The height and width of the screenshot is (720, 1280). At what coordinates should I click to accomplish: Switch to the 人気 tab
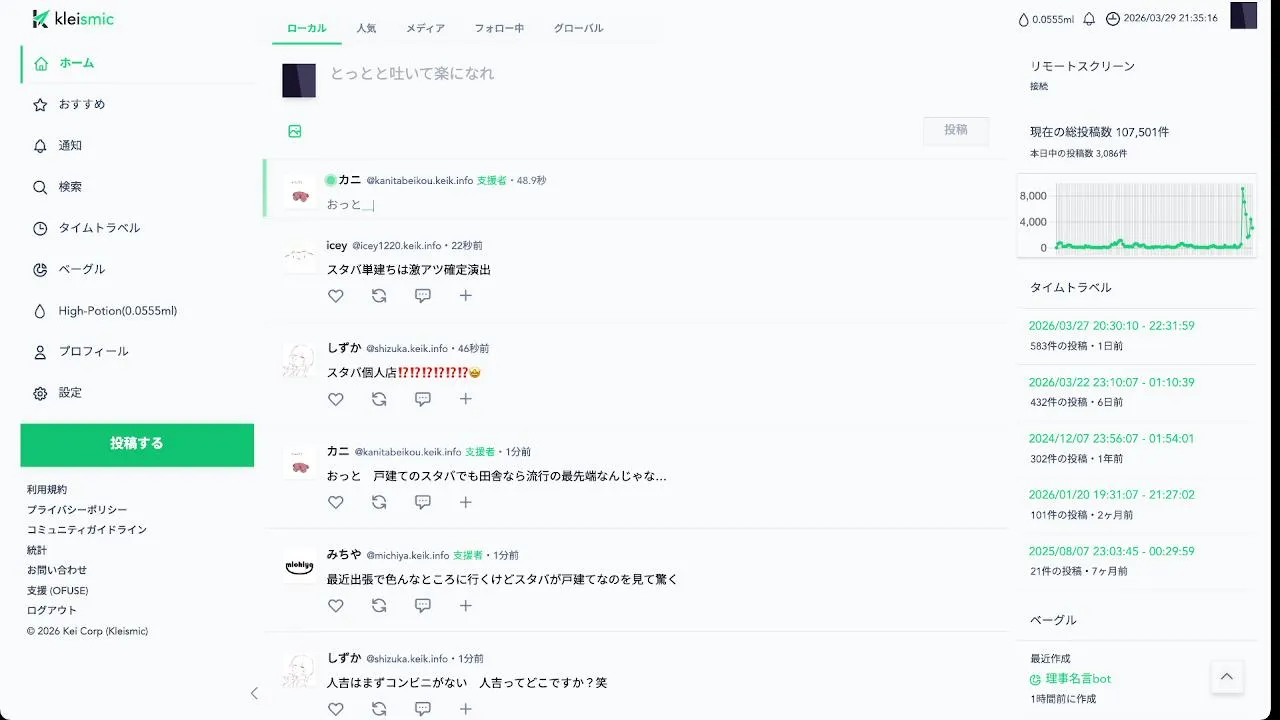366,28
